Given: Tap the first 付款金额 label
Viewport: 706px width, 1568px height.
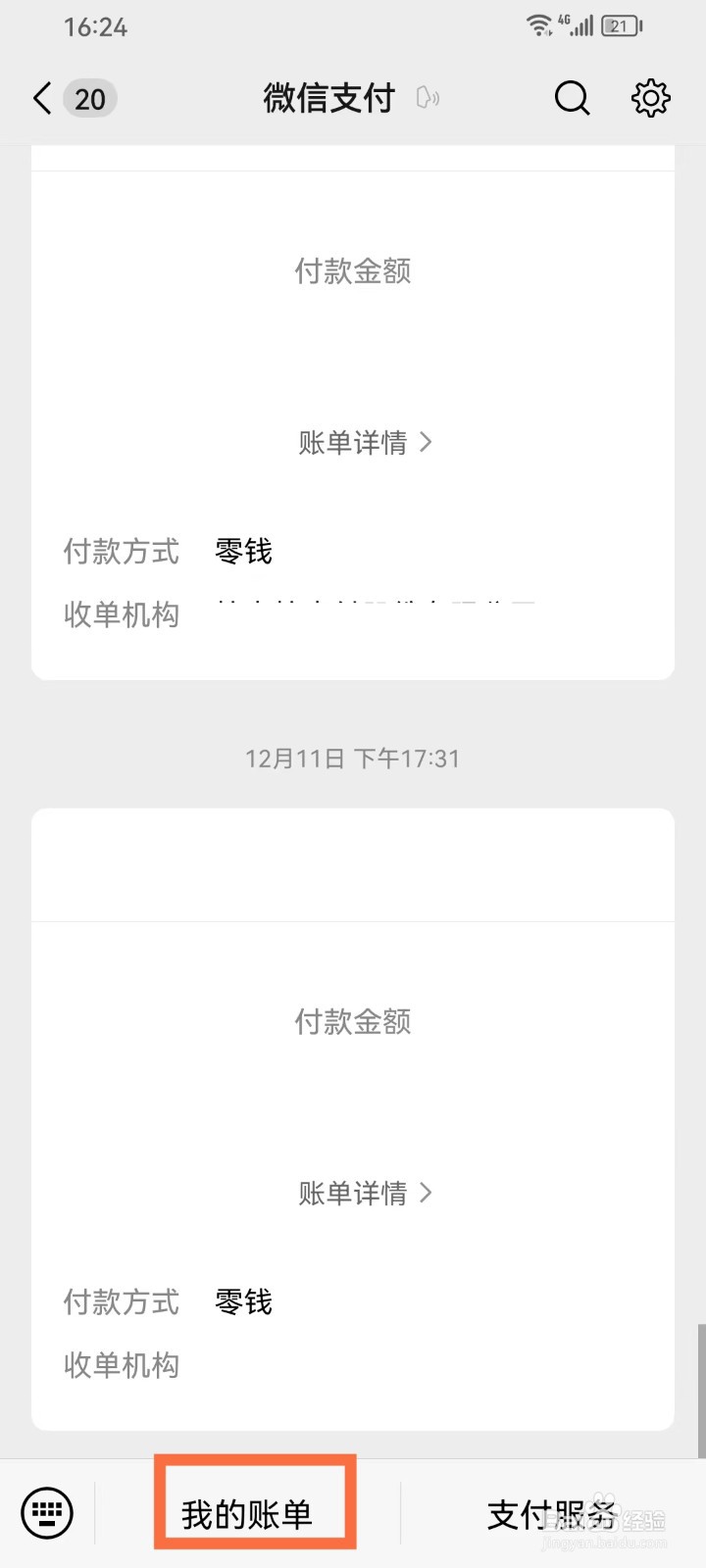Looking at the screenshot, I should [353, 271].
